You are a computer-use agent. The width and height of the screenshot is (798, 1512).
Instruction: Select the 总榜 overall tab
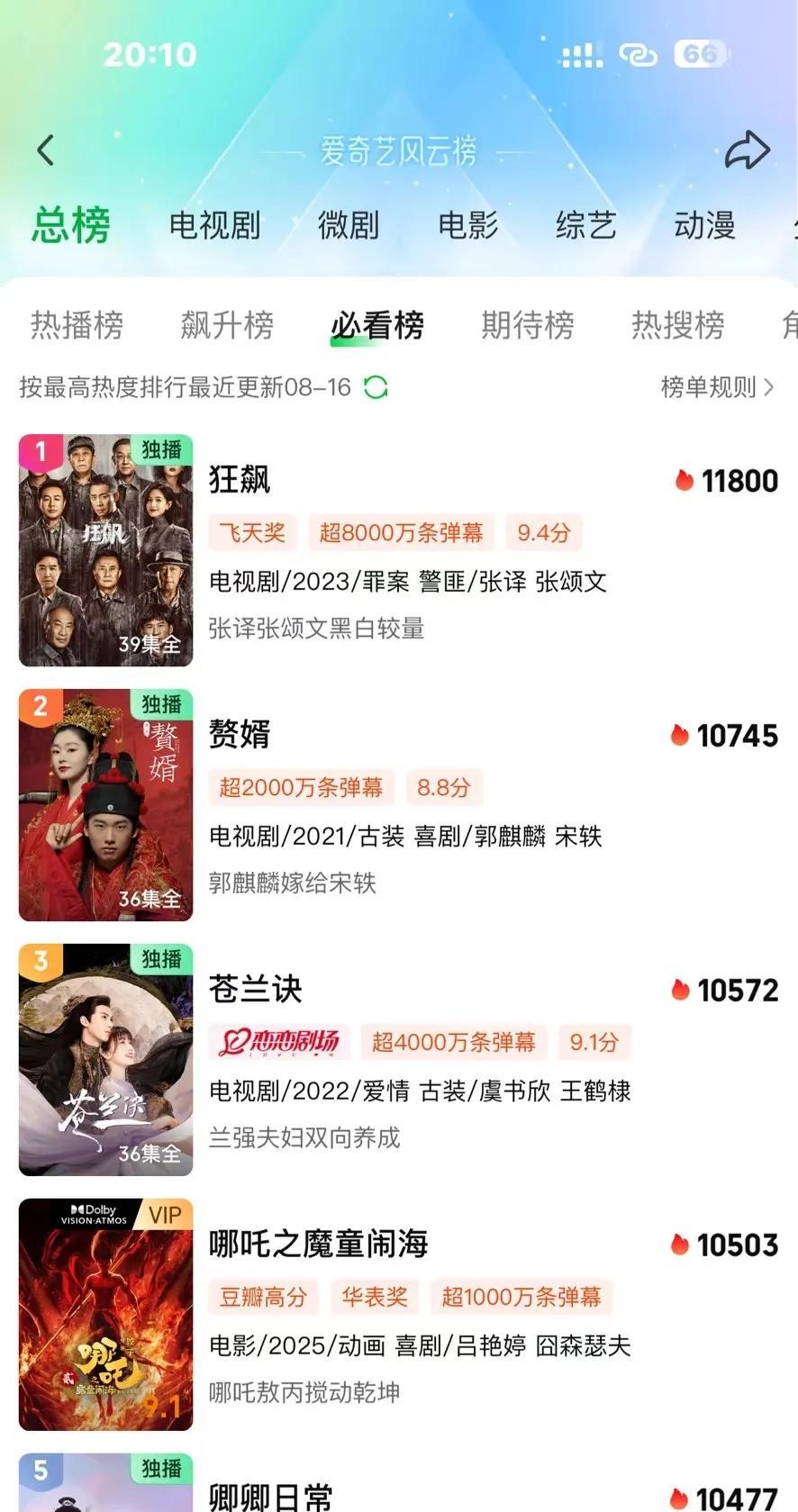pos(71,225)
